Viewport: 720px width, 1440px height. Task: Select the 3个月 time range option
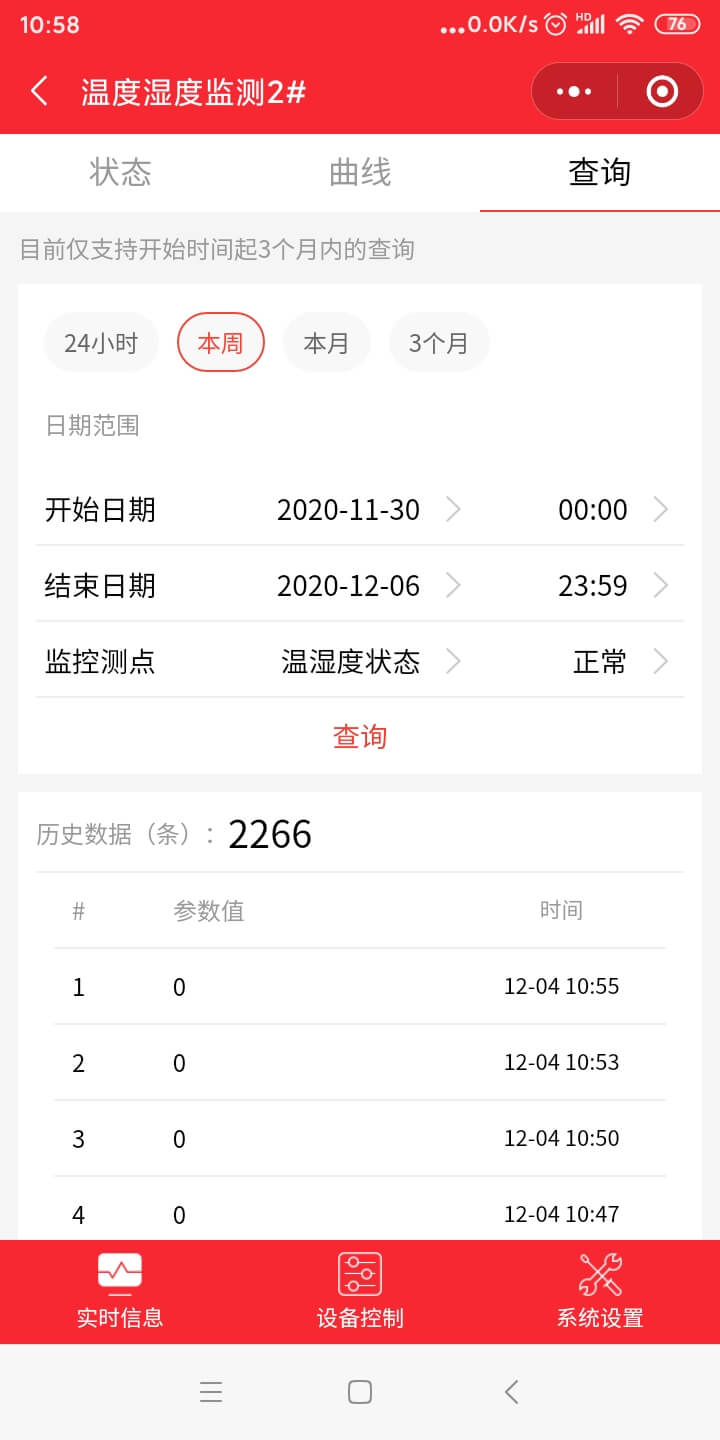pos(438,342)
